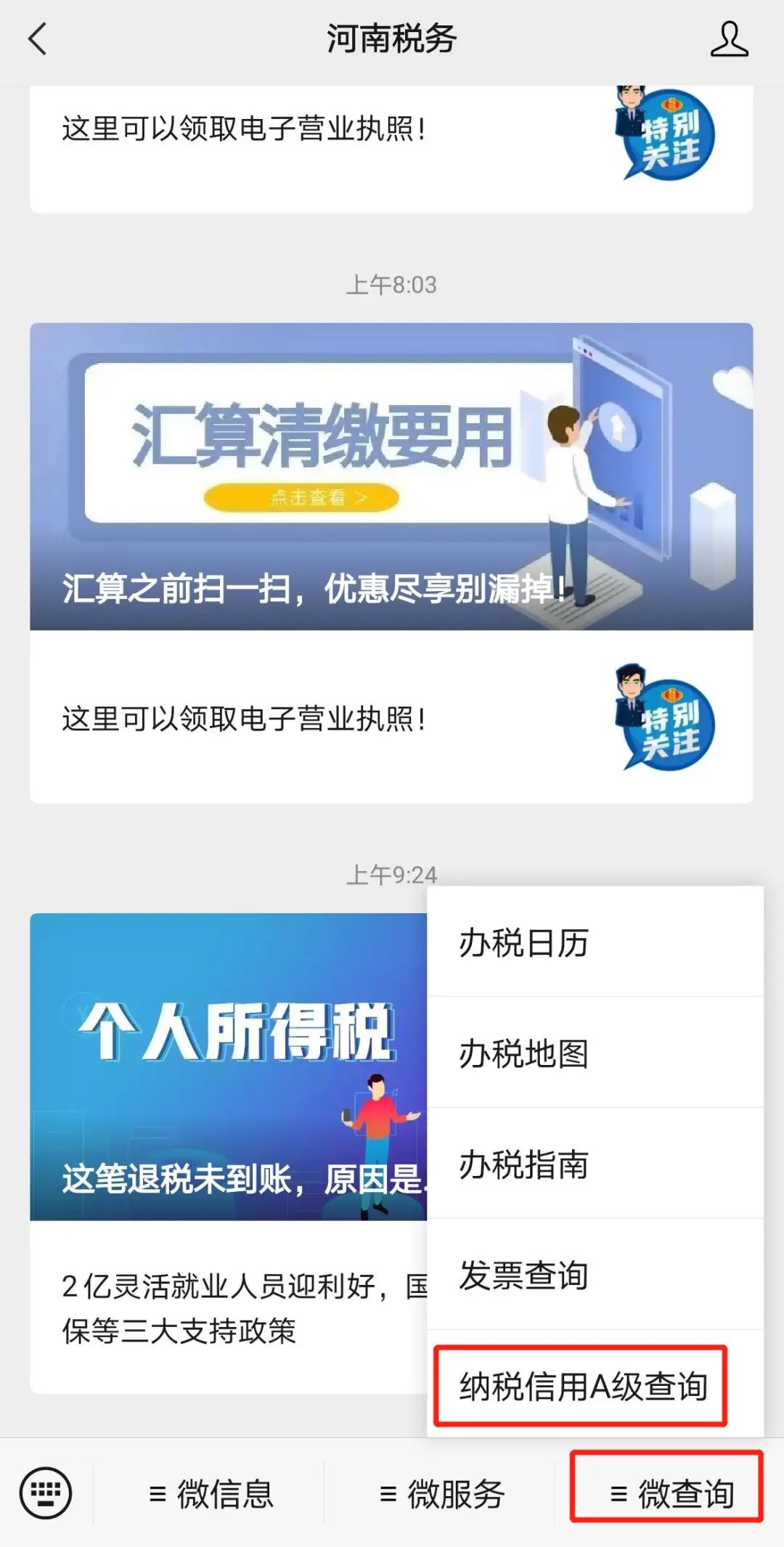Choose 发票查询 in the popup menu
Screen dimensions: 784x1547
pos(595,1275)
